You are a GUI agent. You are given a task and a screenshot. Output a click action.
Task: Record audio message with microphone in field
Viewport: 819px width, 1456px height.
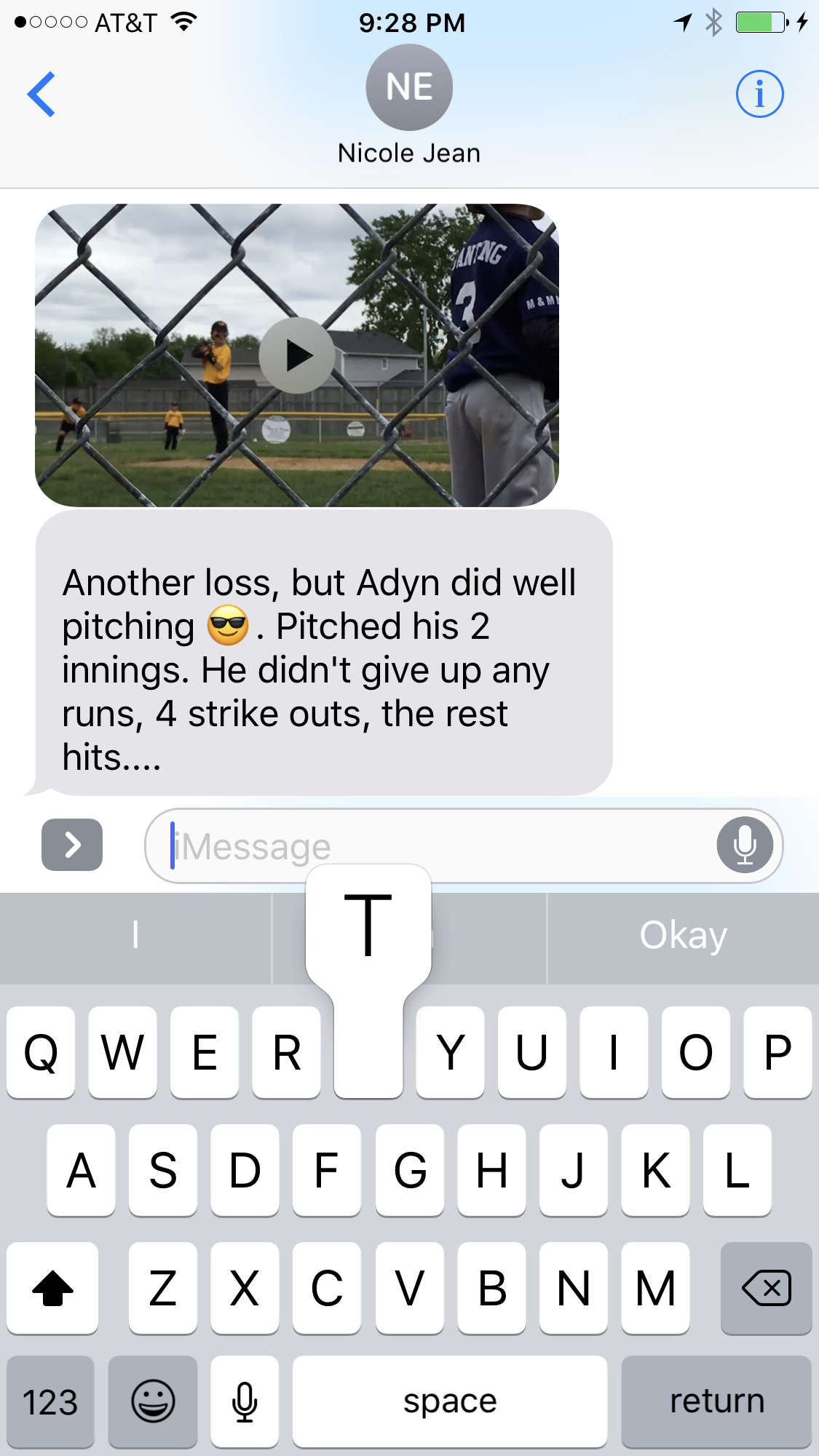[745, 845]
